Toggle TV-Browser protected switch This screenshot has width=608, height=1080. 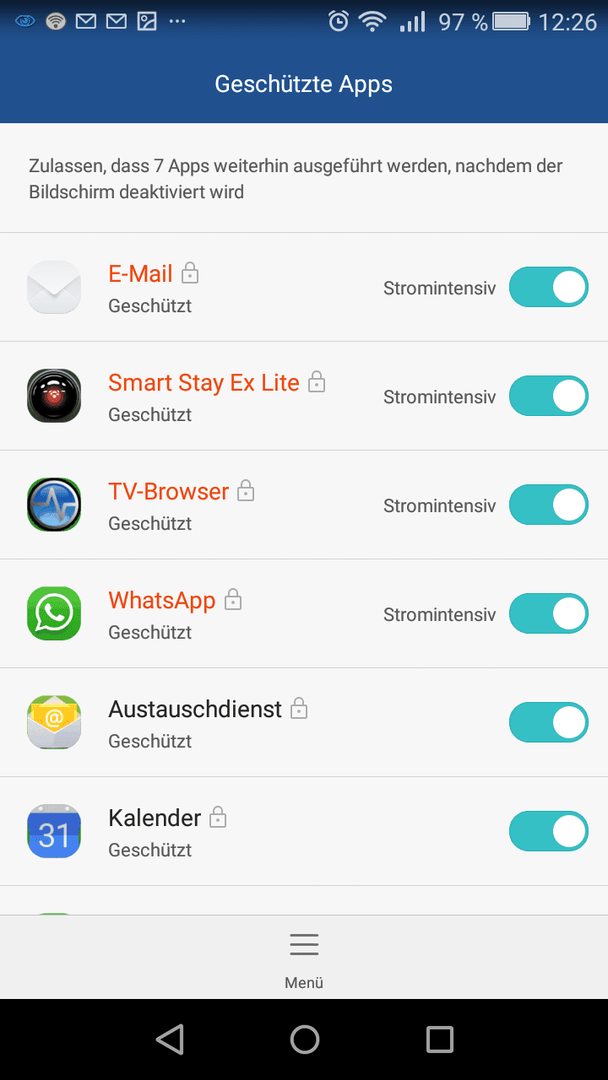pos(549,504)
